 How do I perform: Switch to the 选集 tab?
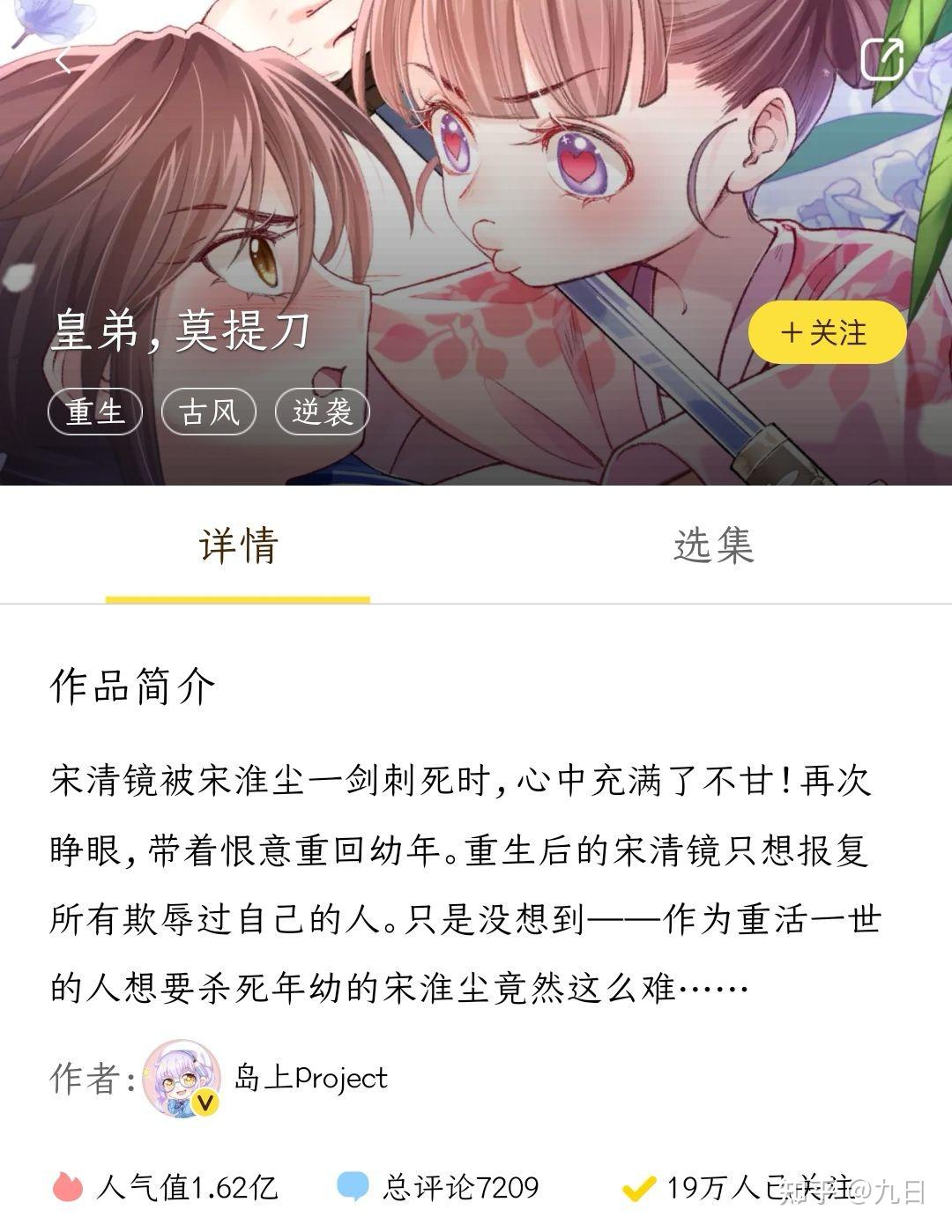click(713, 546)
